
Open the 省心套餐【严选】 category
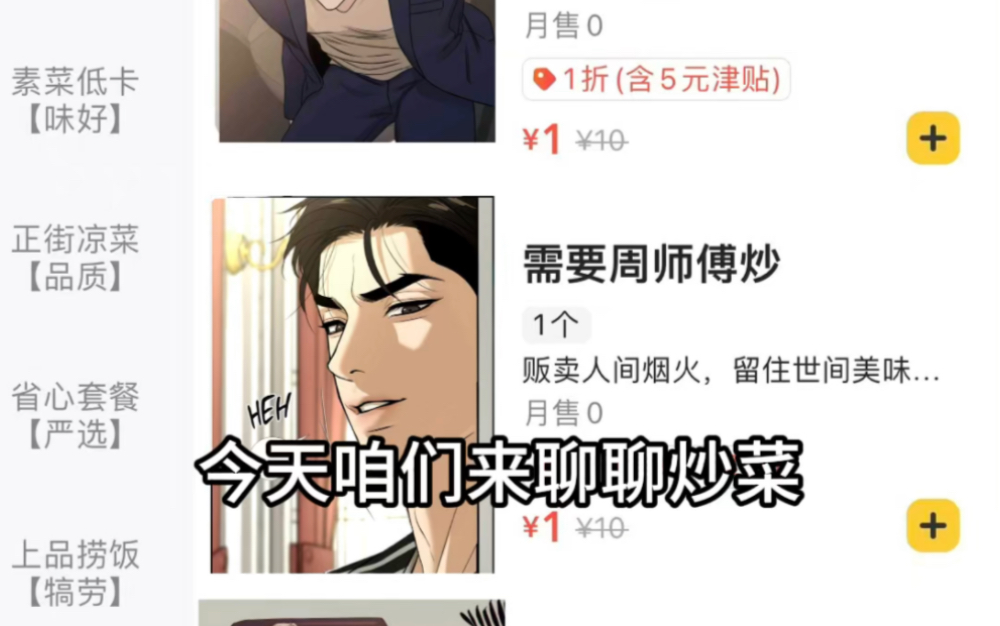coord(75,415)
